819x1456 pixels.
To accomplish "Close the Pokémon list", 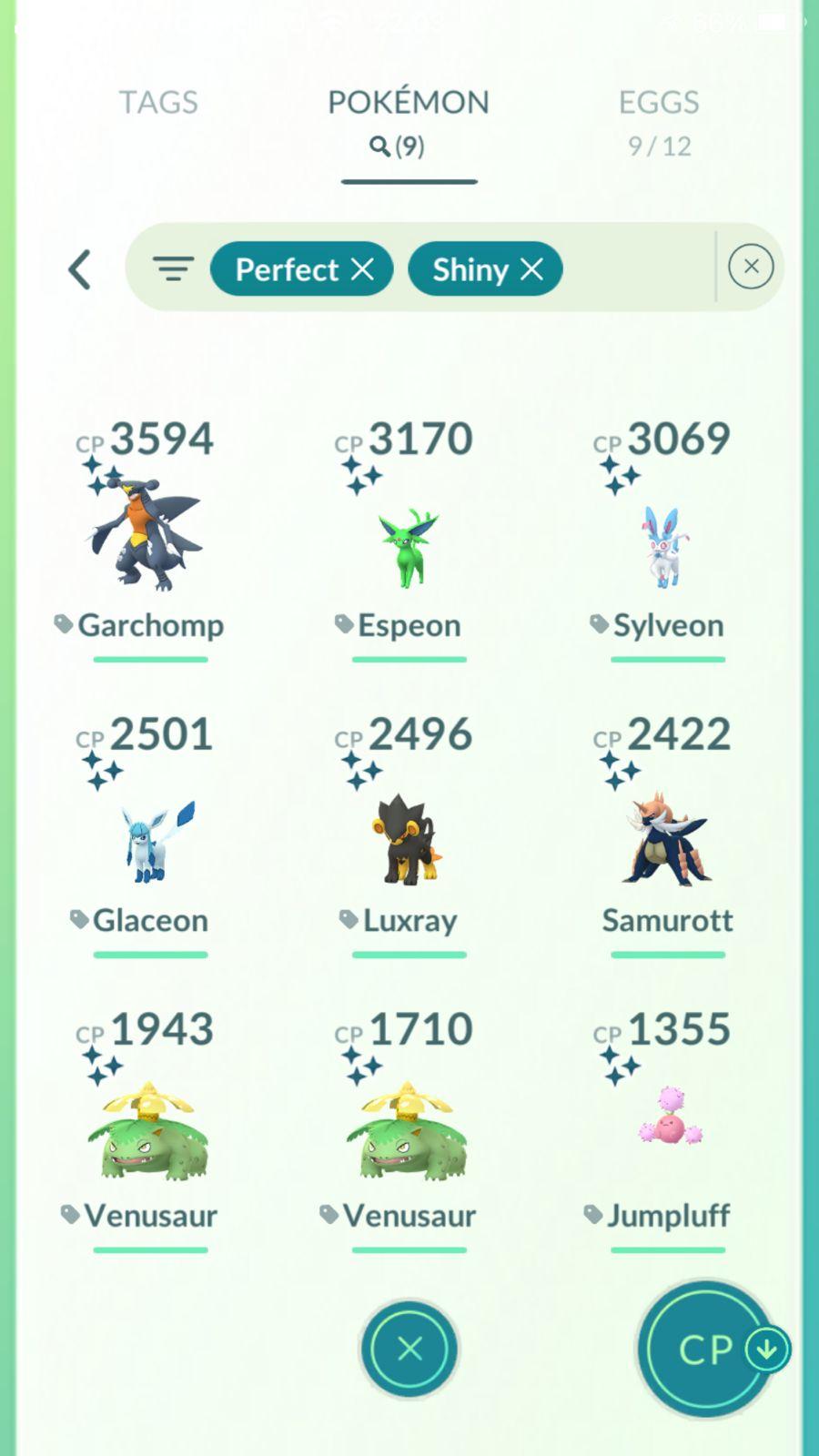I will 409,1348.
